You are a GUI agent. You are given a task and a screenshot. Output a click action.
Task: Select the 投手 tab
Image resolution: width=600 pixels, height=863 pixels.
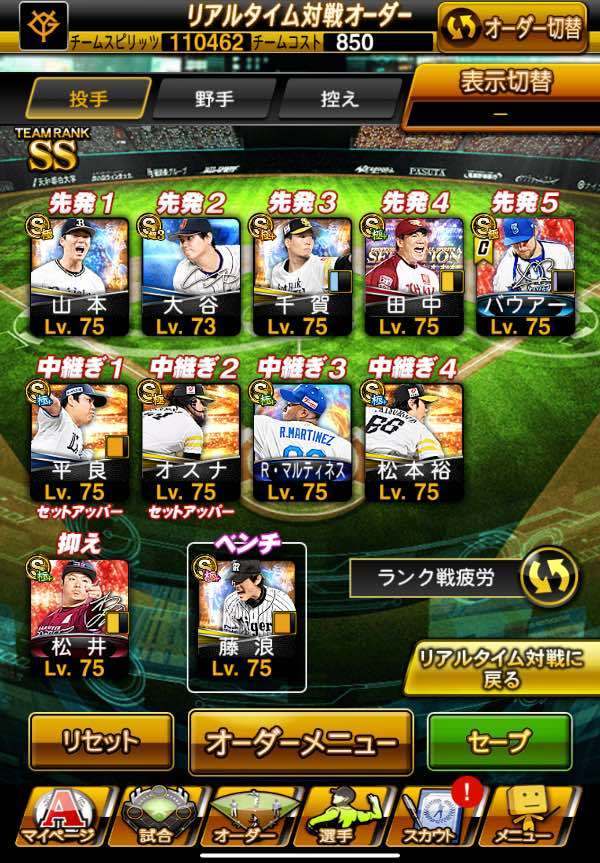[88, 99]
